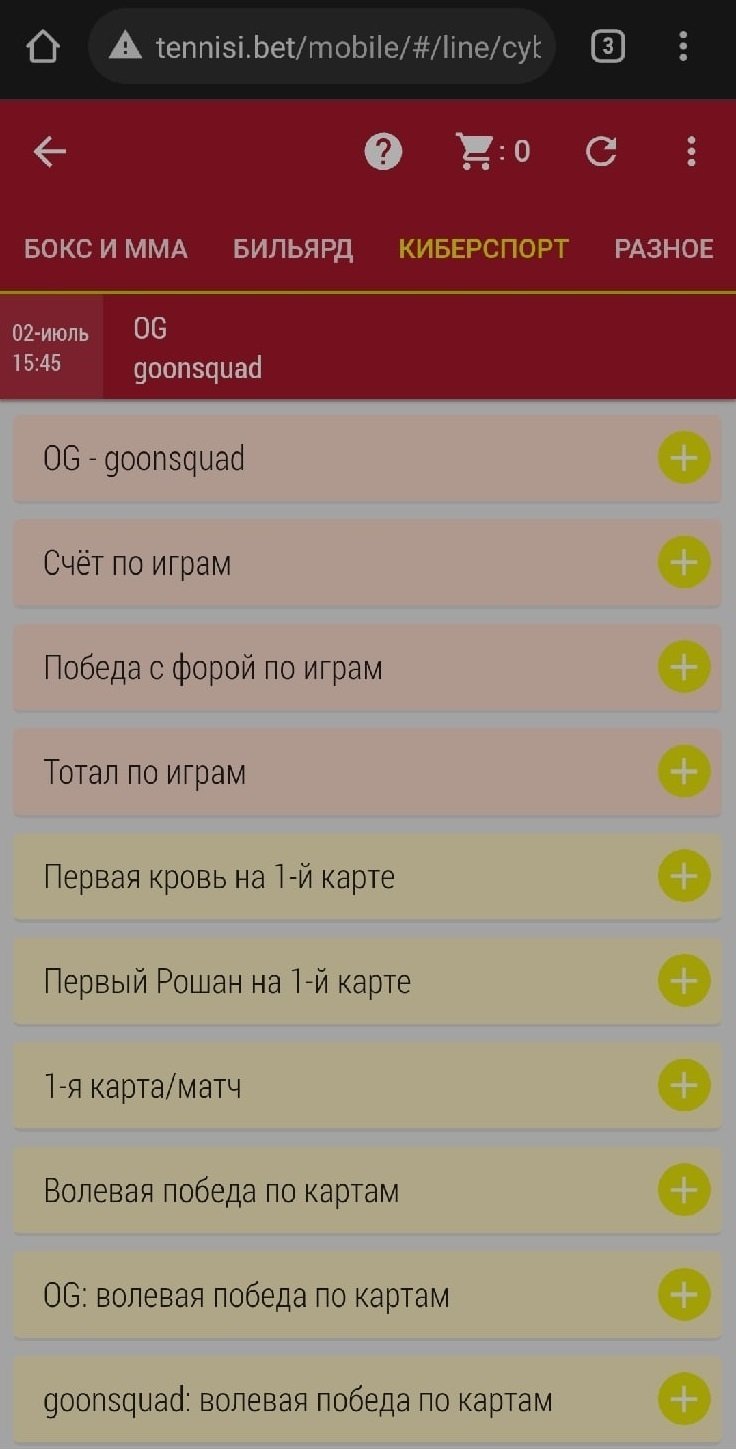Screen dimensions: 736x1449
Task: Switch to the БОКС И ММА tab
Action: pyautogui.click(x=106, y=249)
